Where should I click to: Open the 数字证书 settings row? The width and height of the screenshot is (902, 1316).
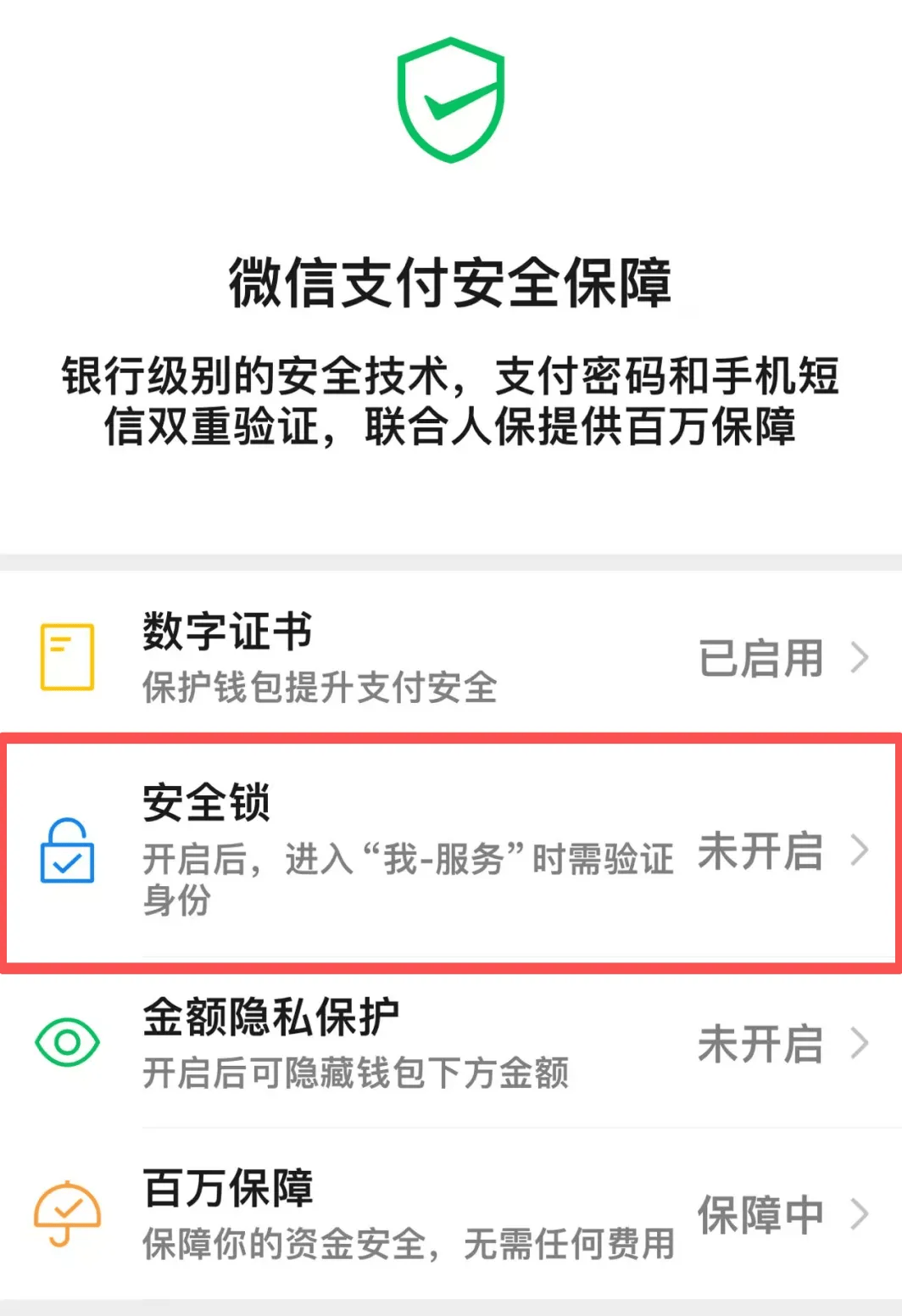coord(451,656)
